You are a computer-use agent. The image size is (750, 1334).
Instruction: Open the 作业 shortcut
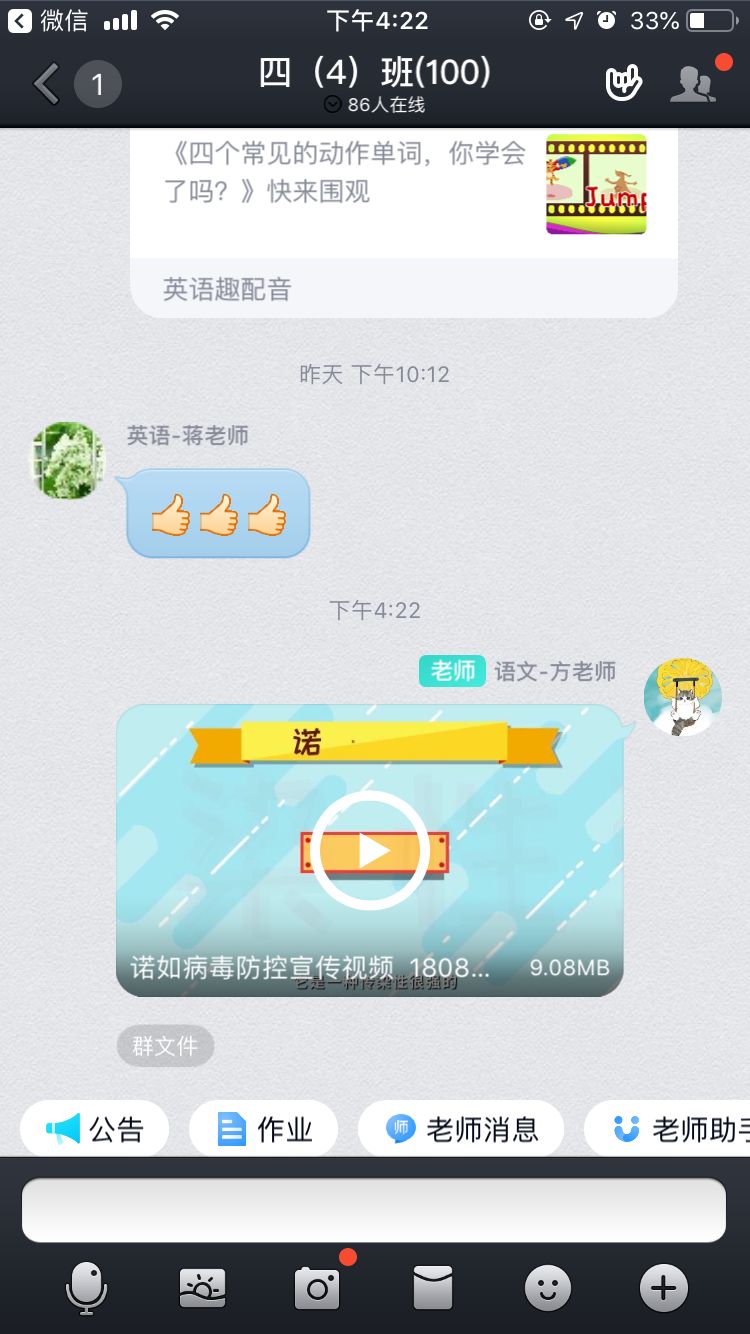tap(264, 1129)
